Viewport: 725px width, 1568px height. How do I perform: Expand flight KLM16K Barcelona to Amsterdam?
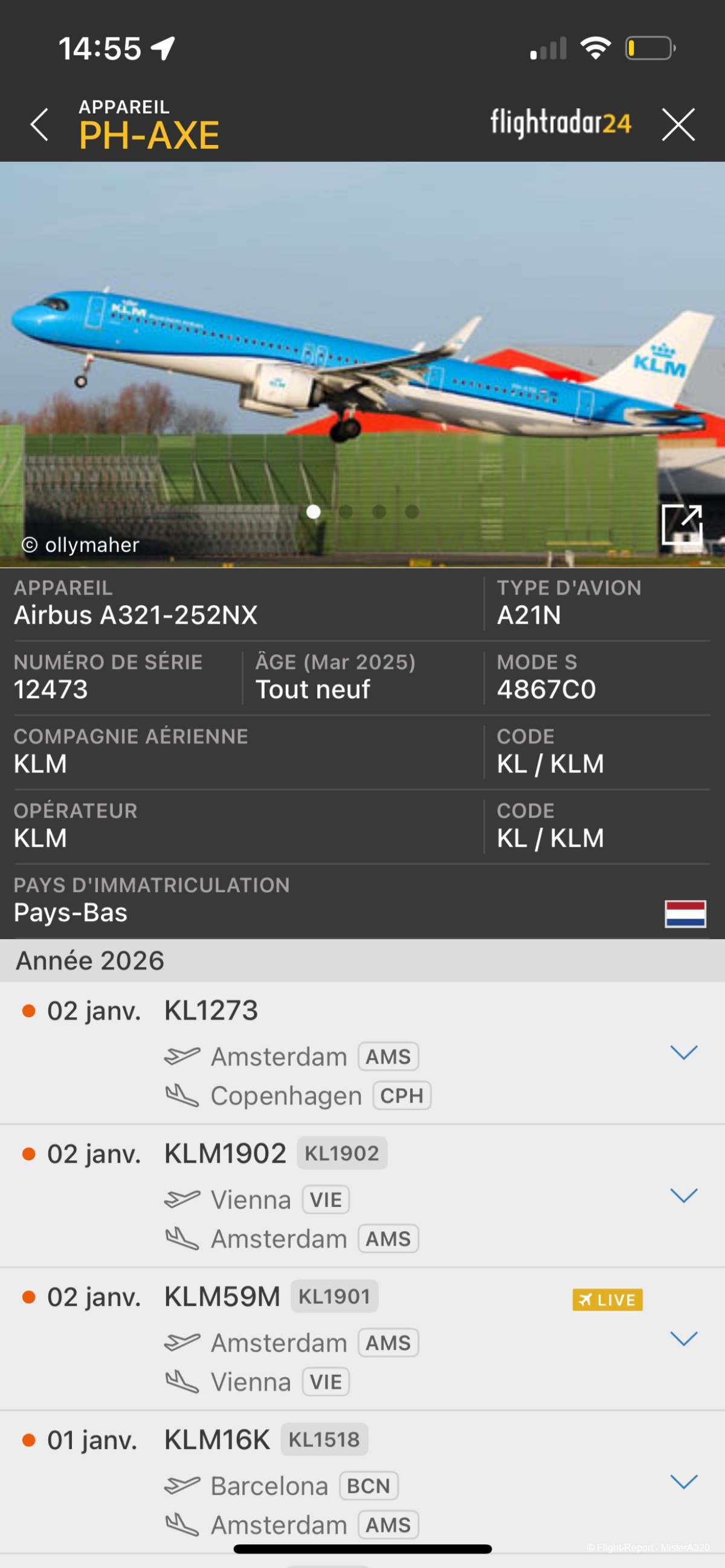683,1482
